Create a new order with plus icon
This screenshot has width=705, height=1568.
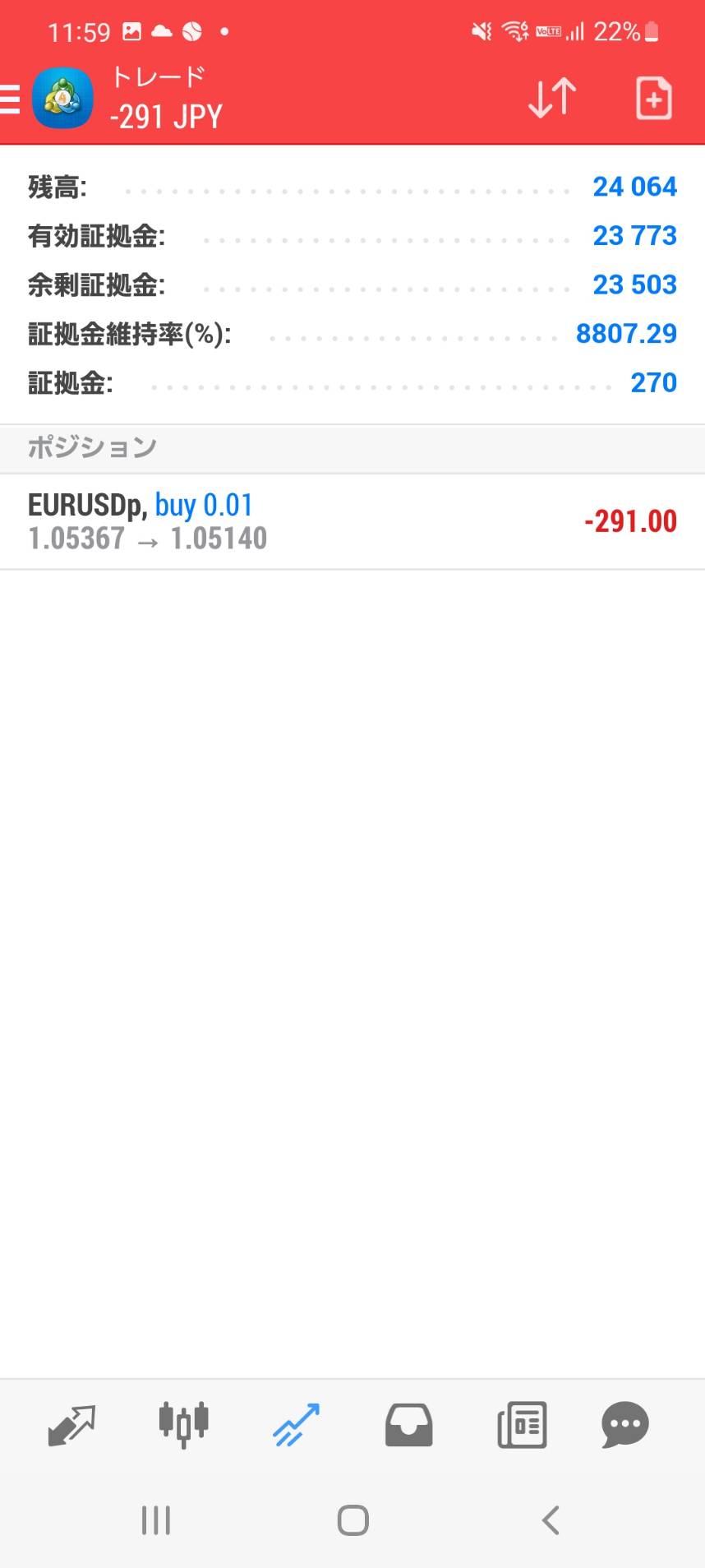(x=654, y=99)
